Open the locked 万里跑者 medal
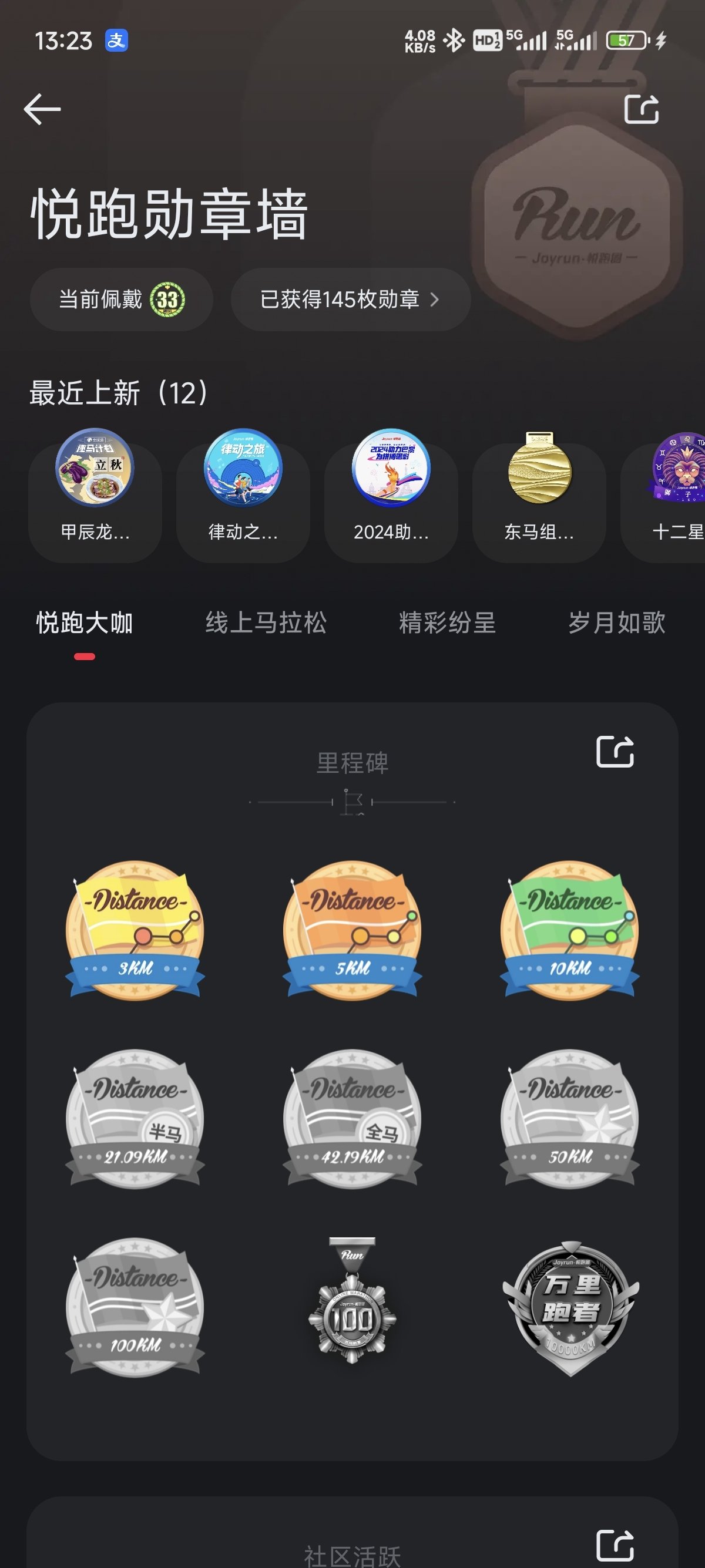The image size is (705, 1568). tap(570, 1308)
